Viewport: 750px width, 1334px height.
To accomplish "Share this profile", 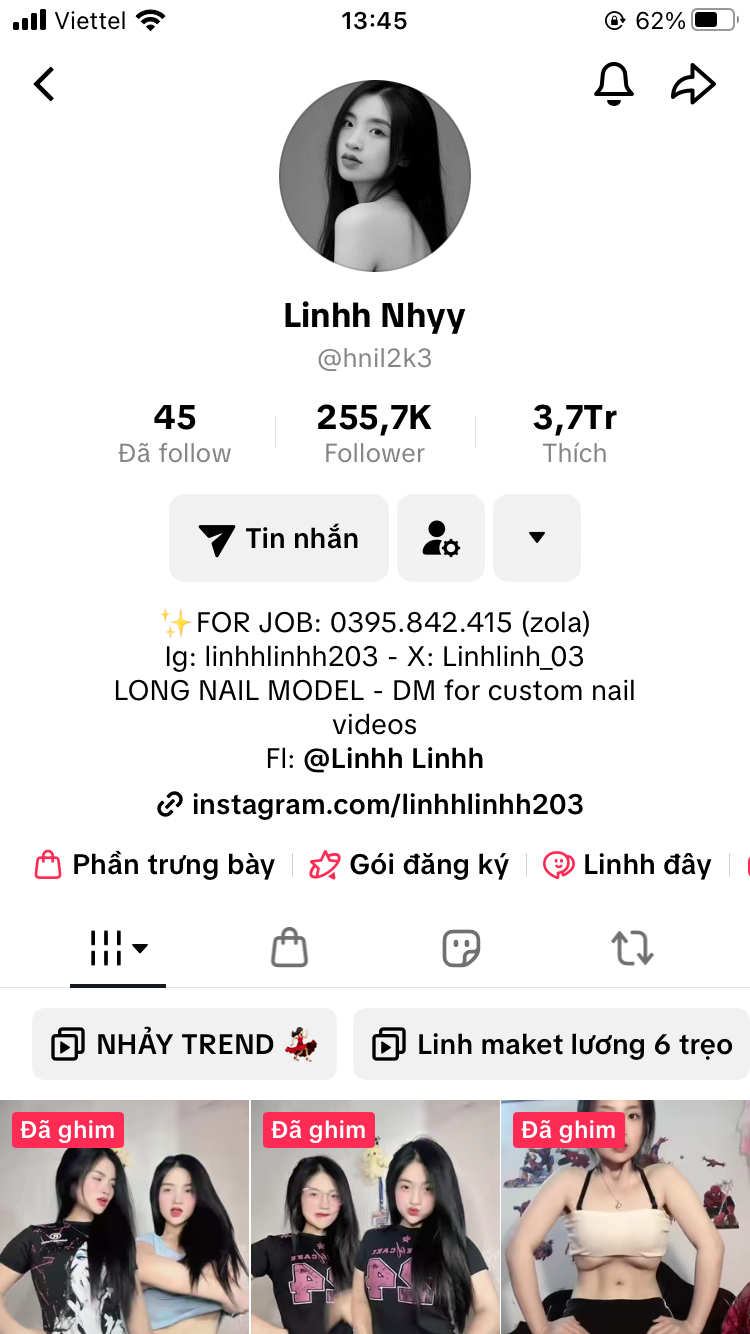I will (x=693, y=84).
